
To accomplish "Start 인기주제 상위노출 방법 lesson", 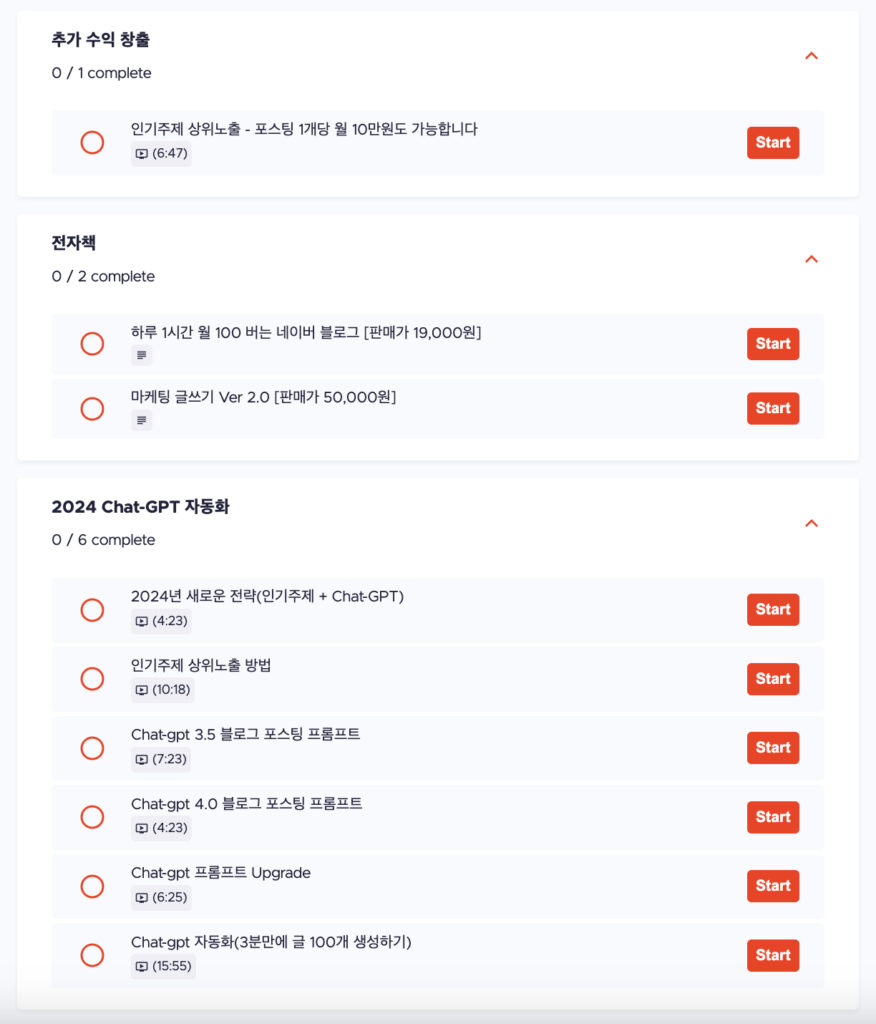I will click(x=772, y=678).
